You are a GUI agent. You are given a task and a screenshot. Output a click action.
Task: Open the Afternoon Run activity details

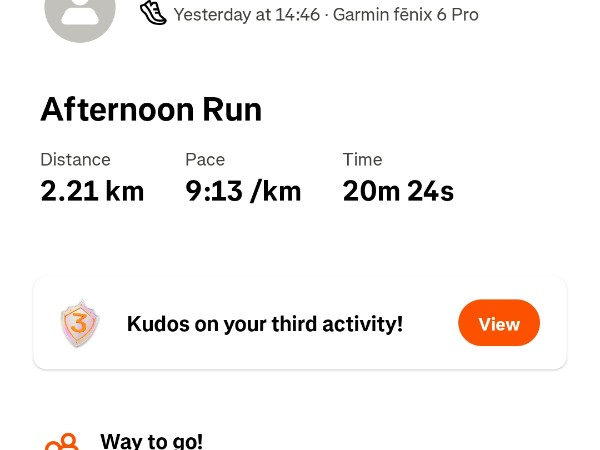[151, 109]
